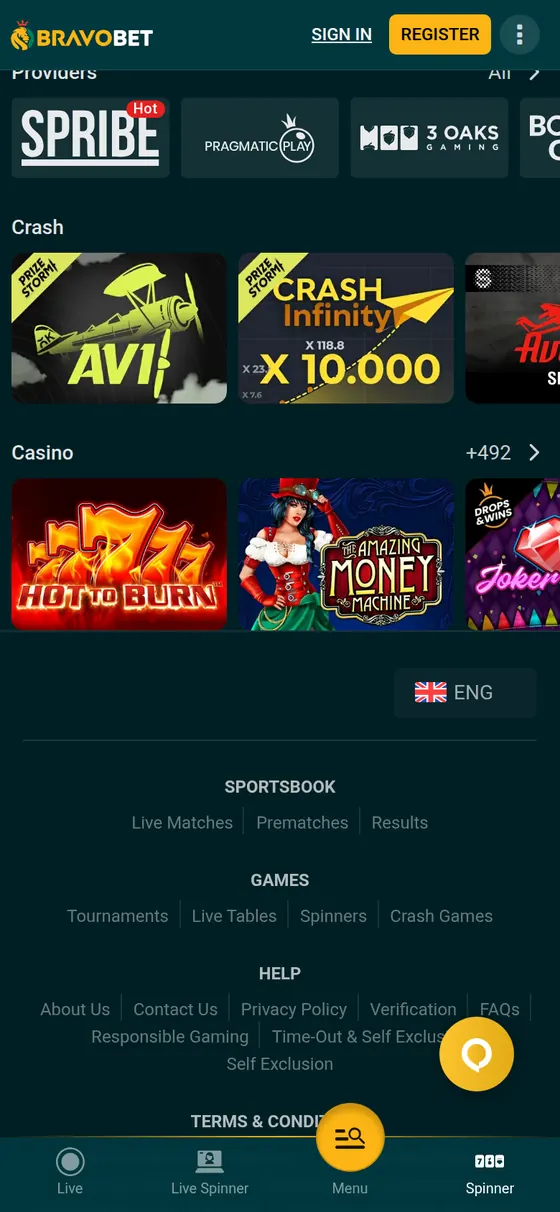560x1212 pixels.
Task: Play the Hot to Burn slot
Action: (119, 553)
